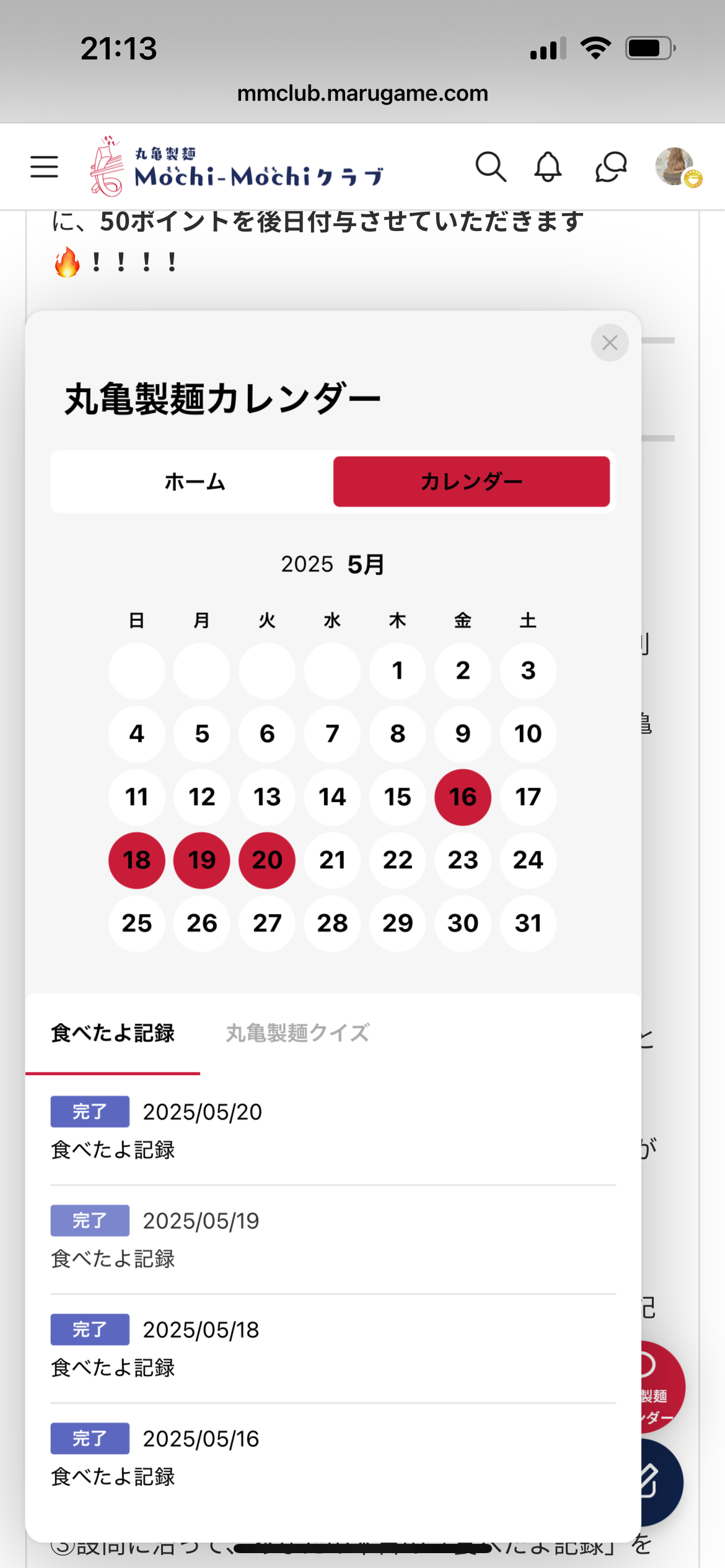The height and width of the screenshot is (1568, 725).
Task: Choose the 20th on the calendar
Action: (x=267, y=860)
